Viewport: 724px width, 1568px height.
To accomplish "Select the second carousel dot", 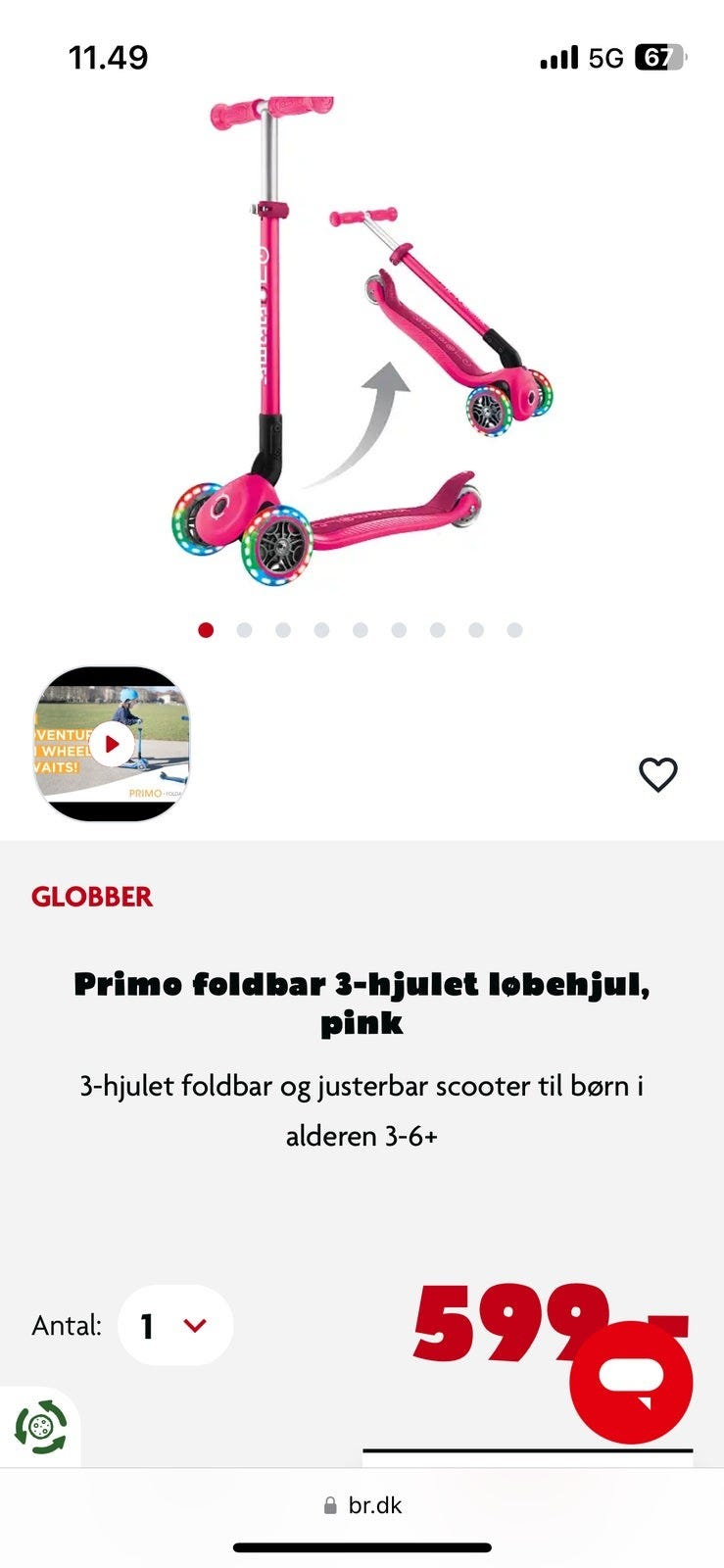I will pyautogui.click(x=245, y=630).
